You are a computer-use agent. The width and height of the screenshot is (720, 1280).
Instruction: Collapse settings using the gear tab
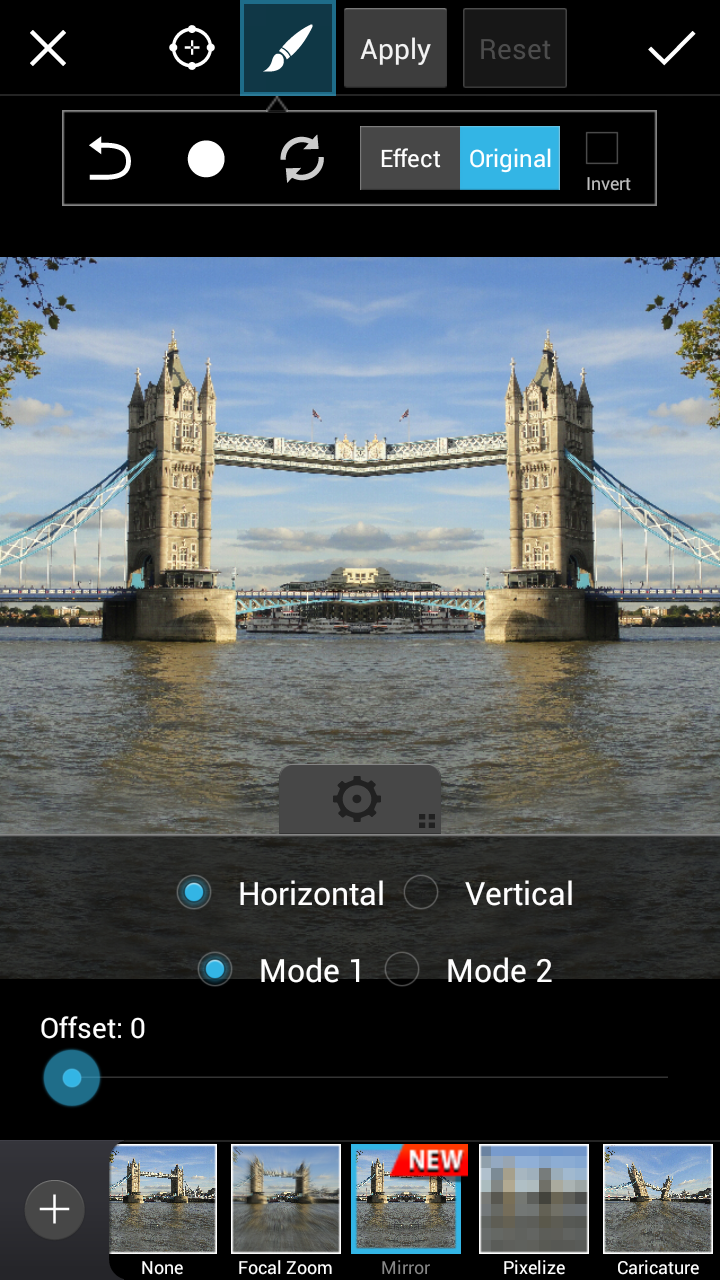click(x=360, y=799)
